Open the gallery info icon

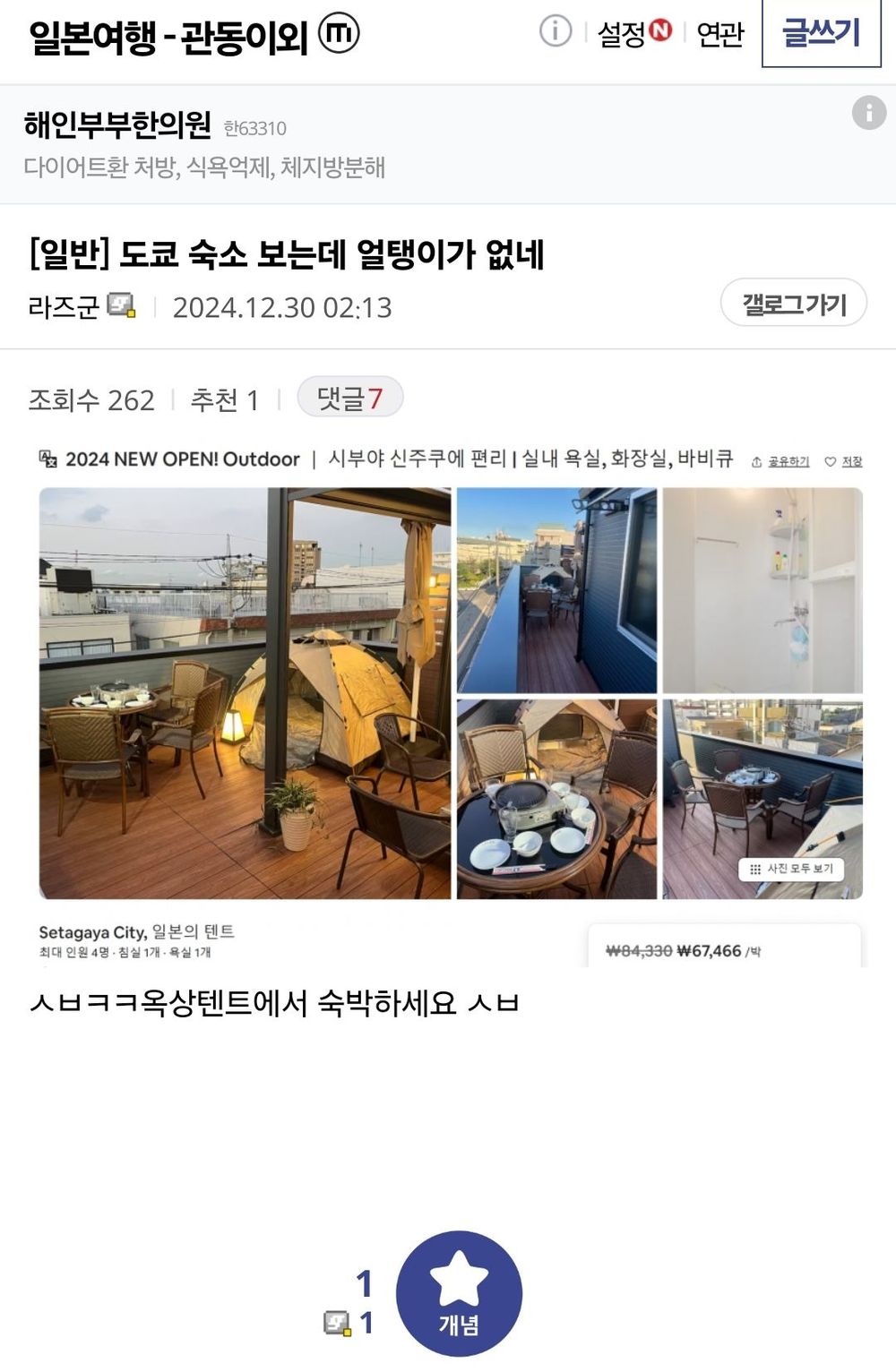click(556, 31)
